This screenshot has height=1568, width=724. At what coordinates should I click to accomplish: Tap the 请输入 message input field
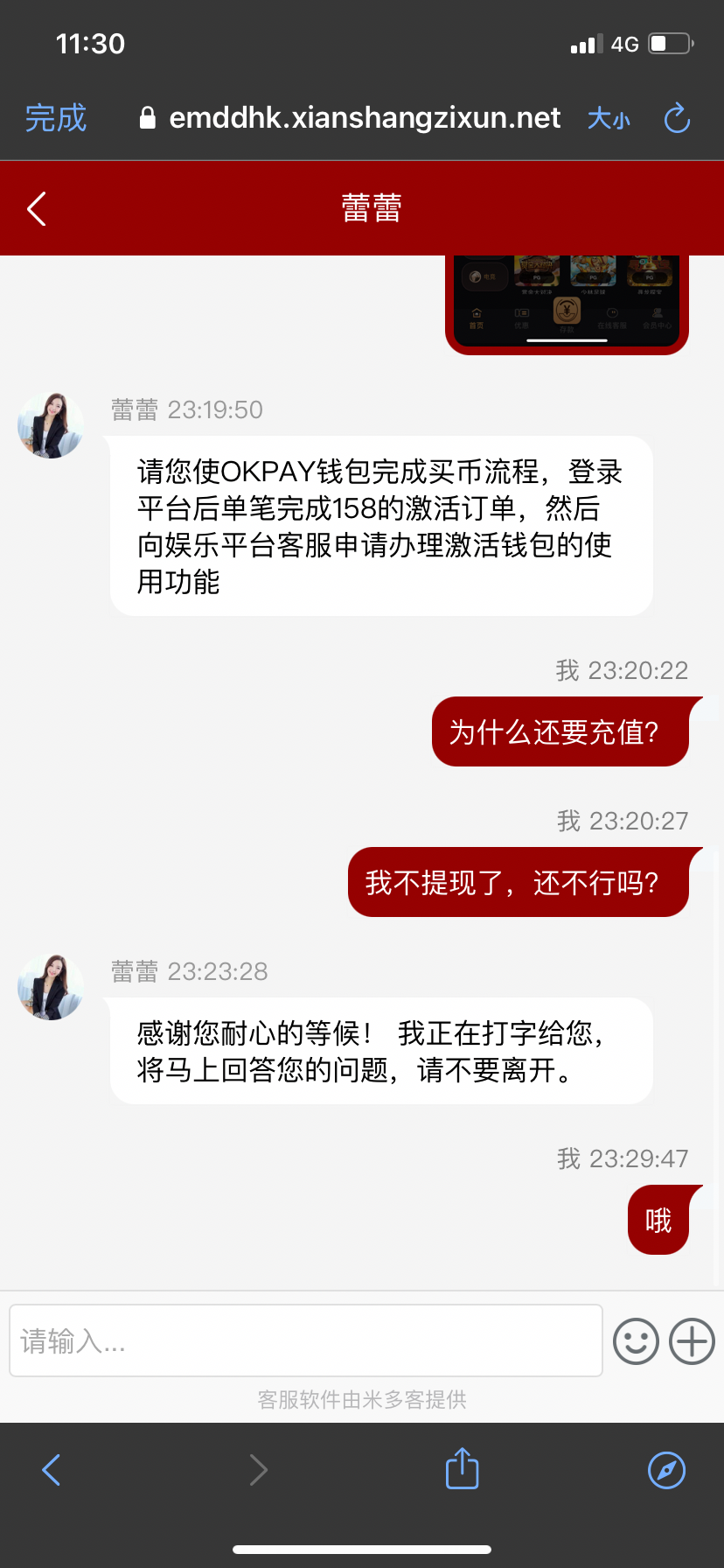304,1340
